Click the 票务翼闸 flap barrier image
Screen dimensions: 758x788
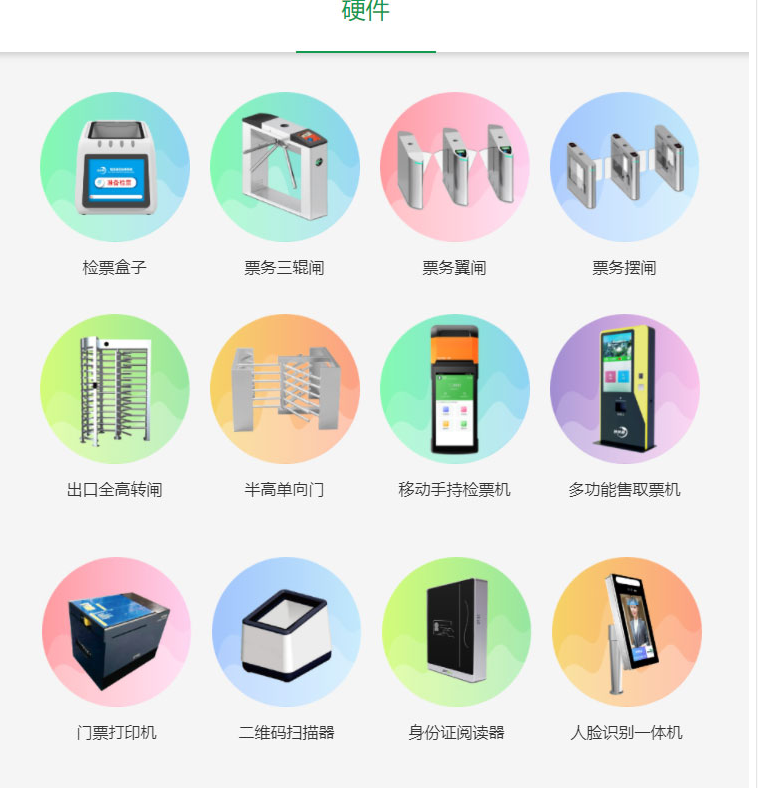[455, 167]
